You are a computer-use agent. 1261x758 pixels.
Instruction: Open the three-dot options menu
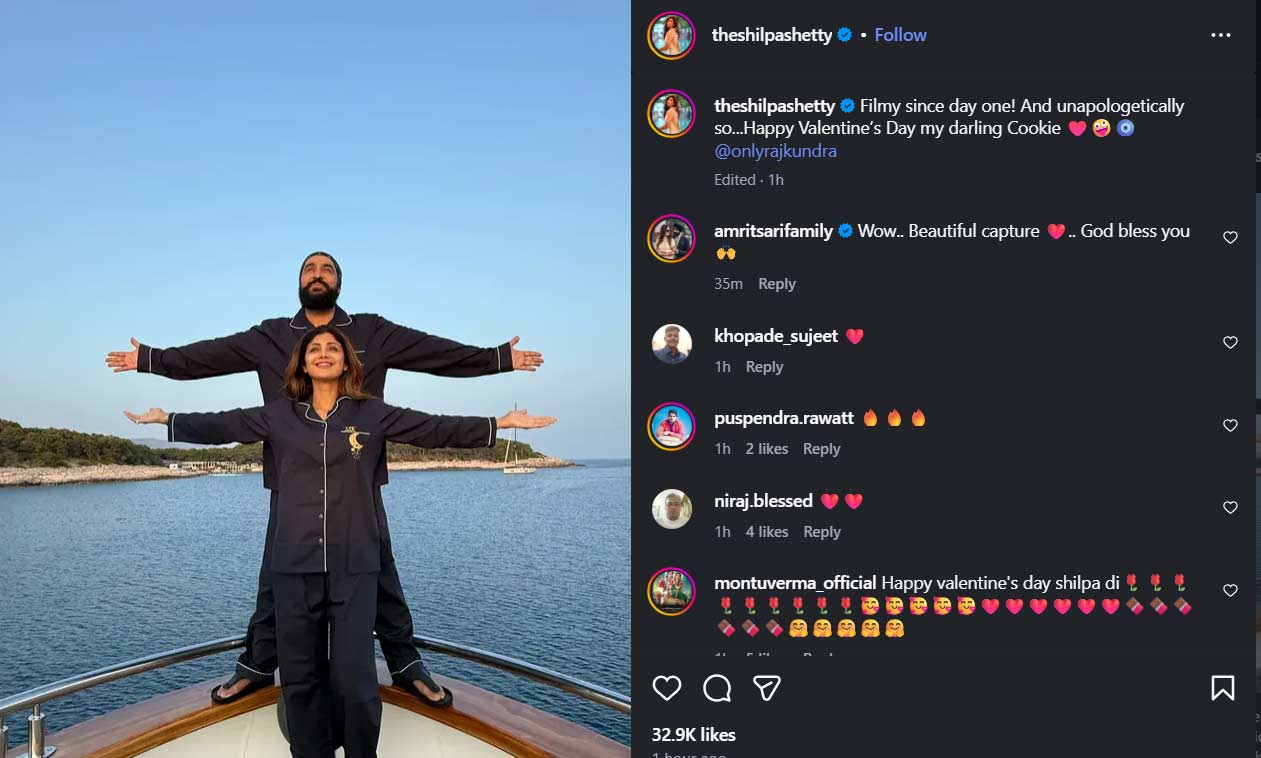[x=1220, y=35]
